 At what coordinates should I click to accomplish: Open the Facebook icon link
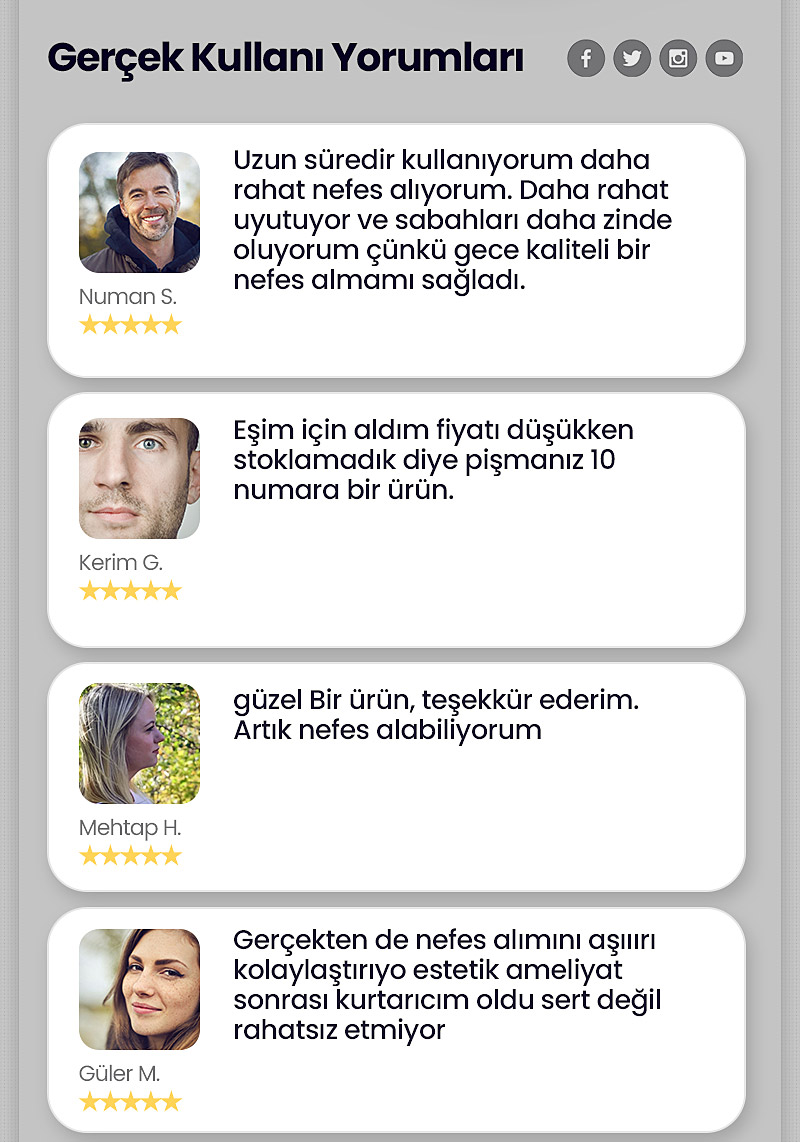tap(586, 58)
